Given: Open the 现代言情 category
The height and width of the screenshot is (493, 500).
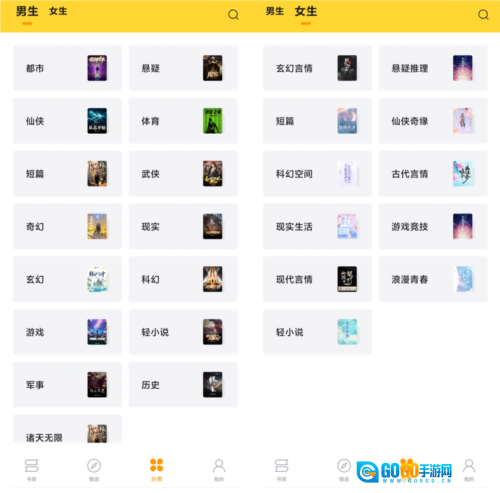Looking at the screenshot, I should pos(317,279).
